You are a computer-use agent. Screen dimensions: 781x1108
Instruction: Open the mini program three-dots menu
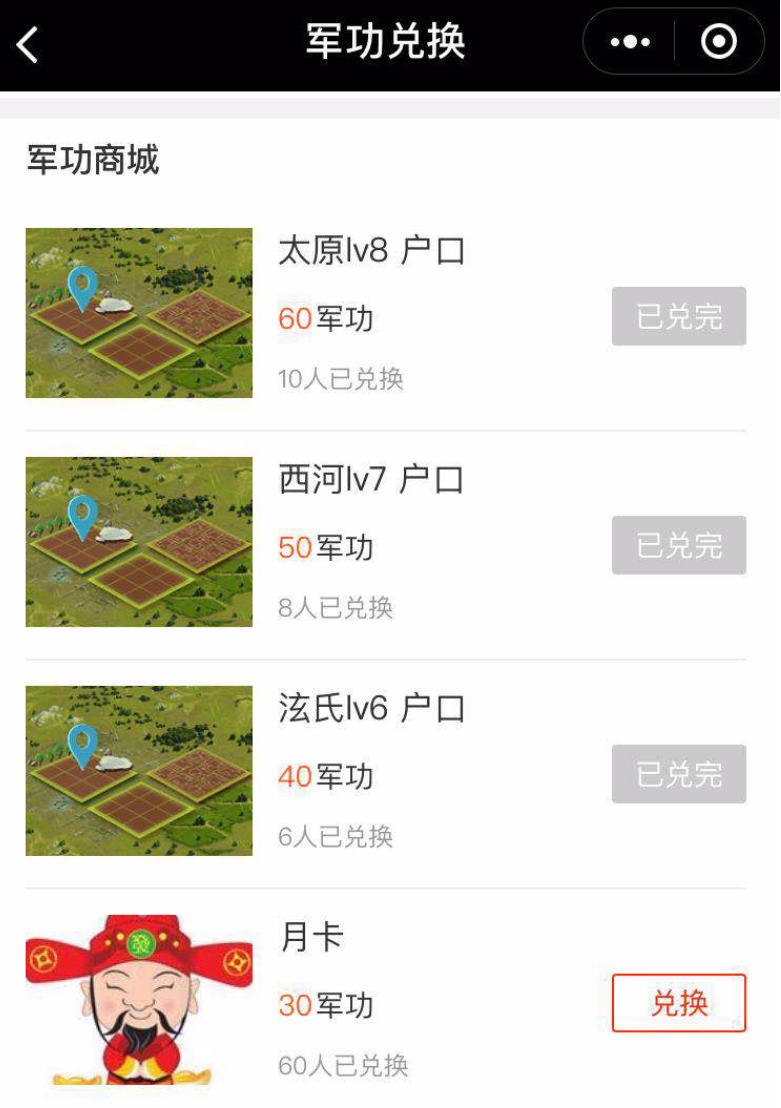[630, 42]
